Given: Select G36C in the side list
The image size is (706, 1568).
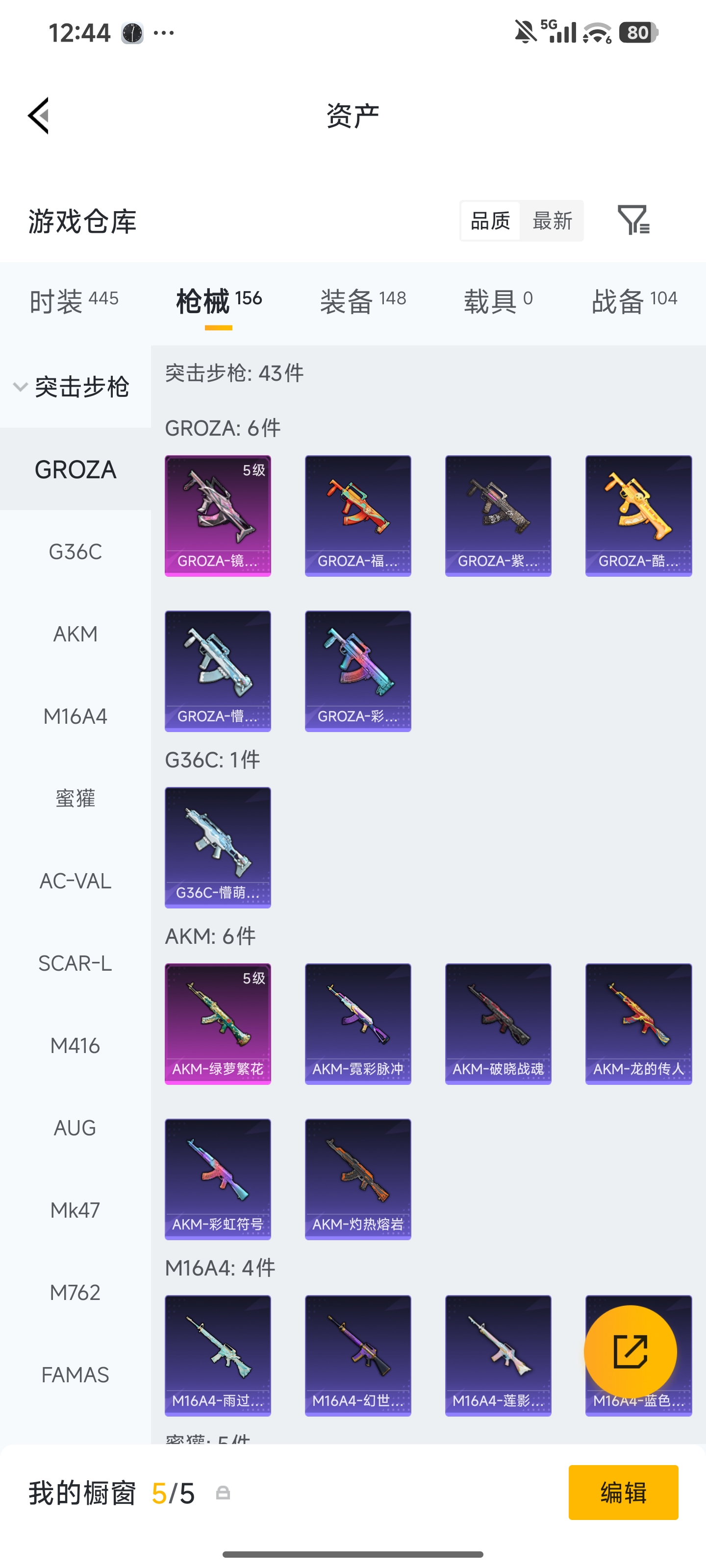Looking at the screenshot, I should tap(76, 551).
